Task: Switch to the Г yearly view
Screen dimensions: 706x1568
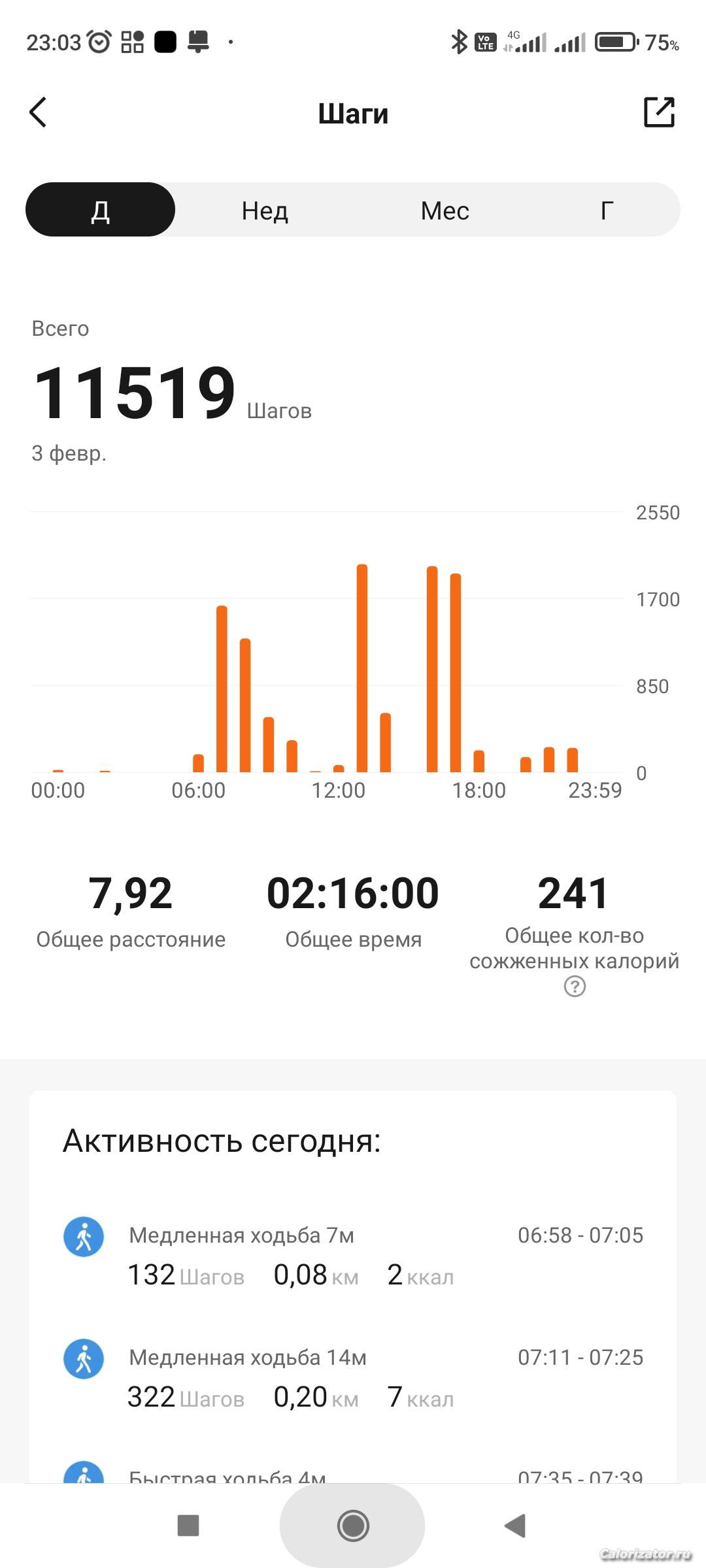Action: click(x=607, y=210)
